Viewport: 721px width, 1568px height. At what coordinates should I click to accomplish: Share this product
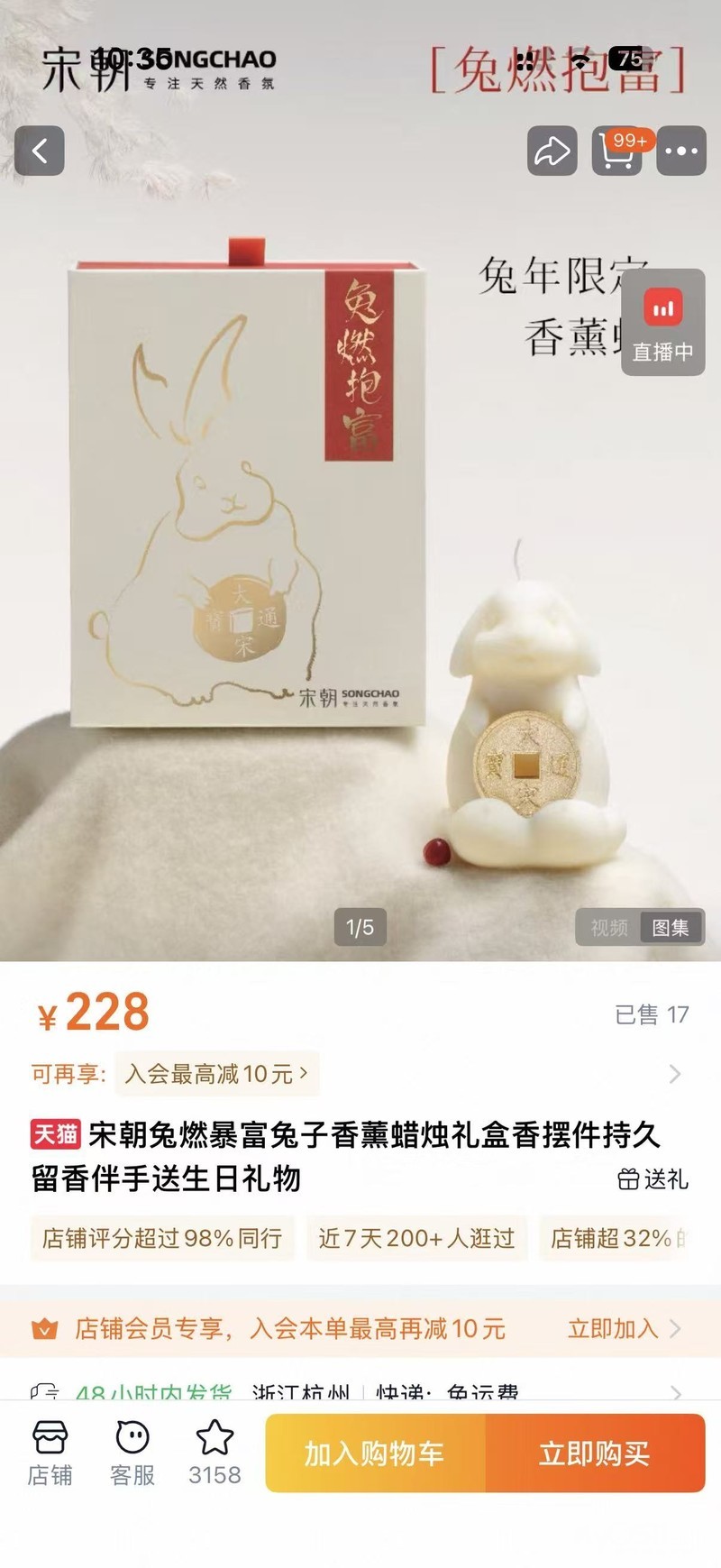(552, 151)
